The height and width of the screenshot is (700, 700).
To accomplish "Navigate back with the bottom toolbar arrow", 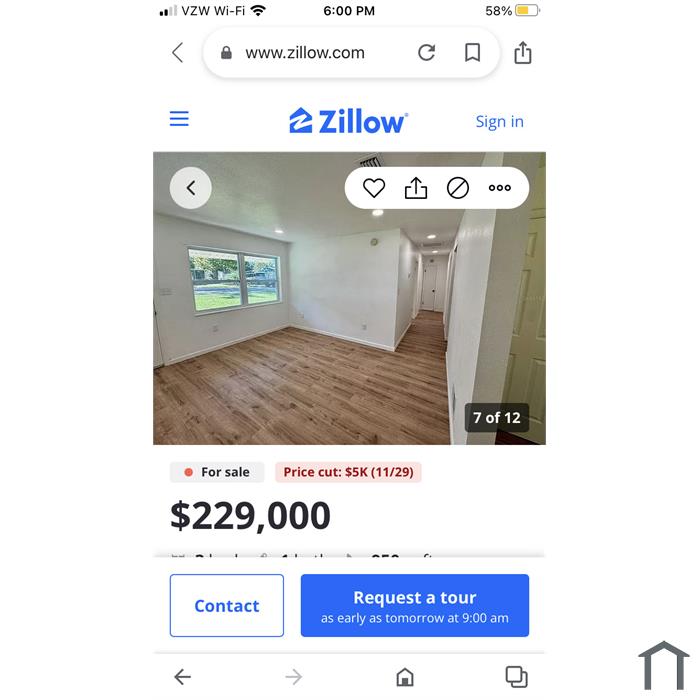I will [182, 677].
